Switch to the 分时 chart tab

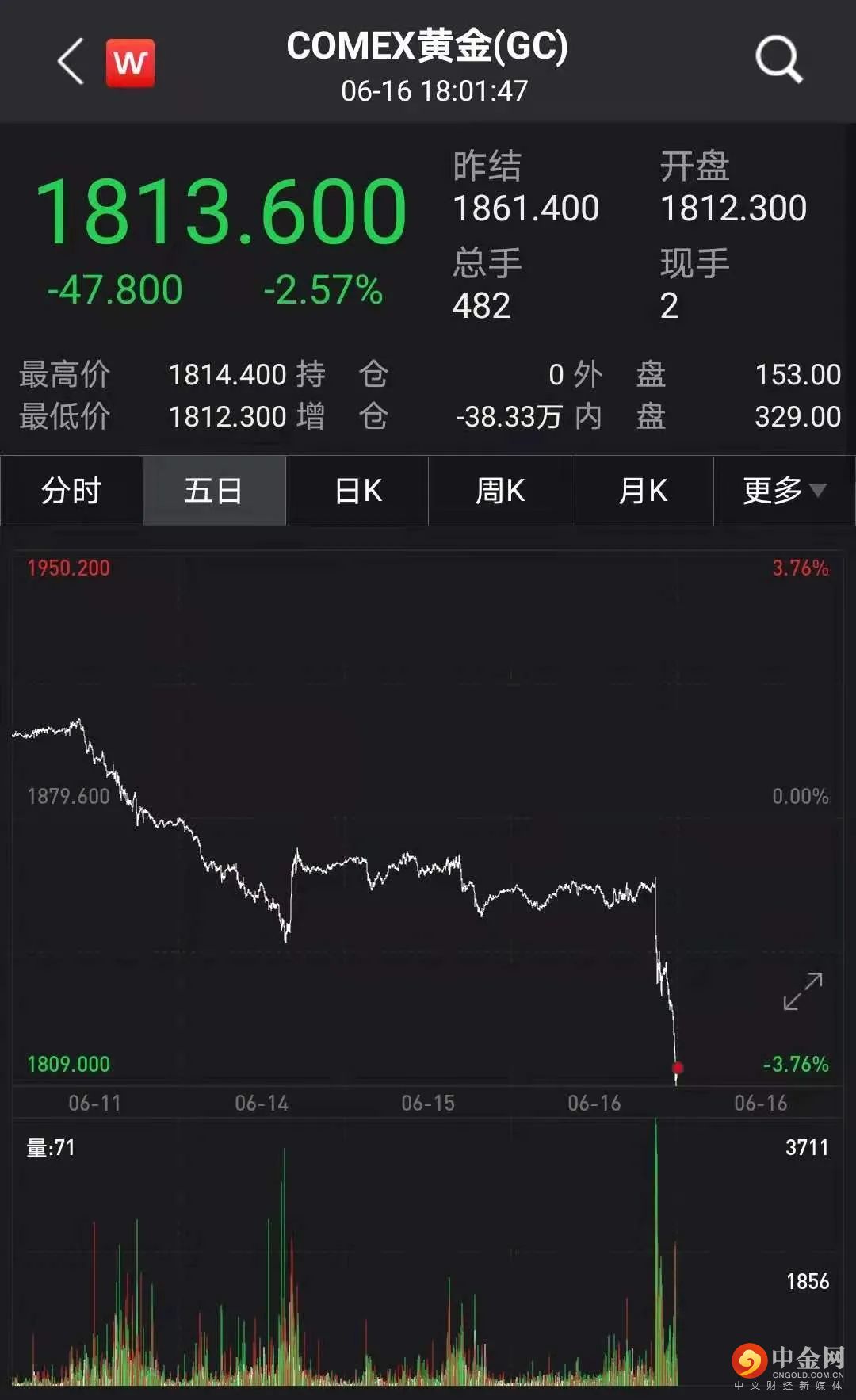(x=71, y=491)
